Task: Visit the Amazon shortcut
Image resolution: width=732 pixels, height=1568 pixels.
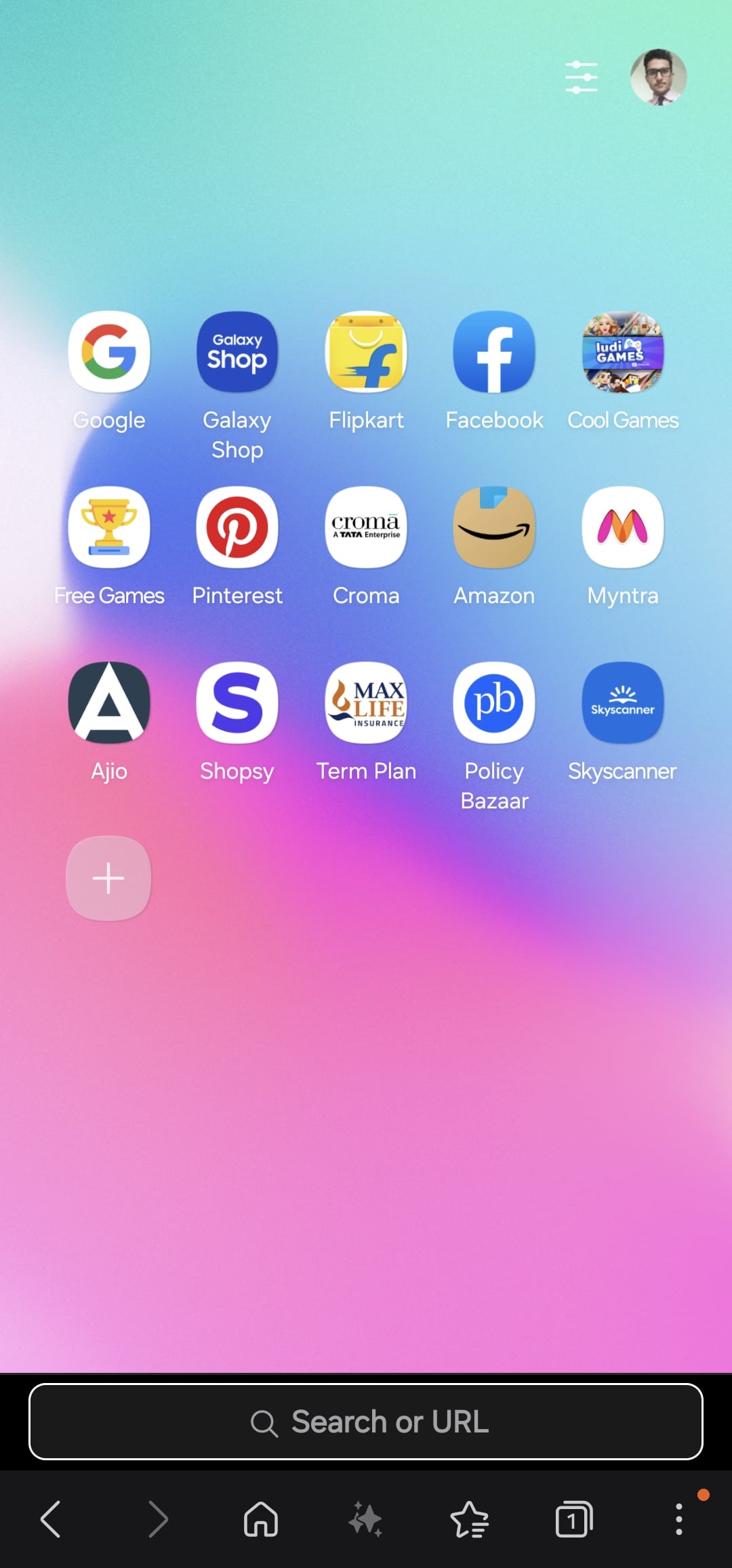Action: tap(494, 527)
